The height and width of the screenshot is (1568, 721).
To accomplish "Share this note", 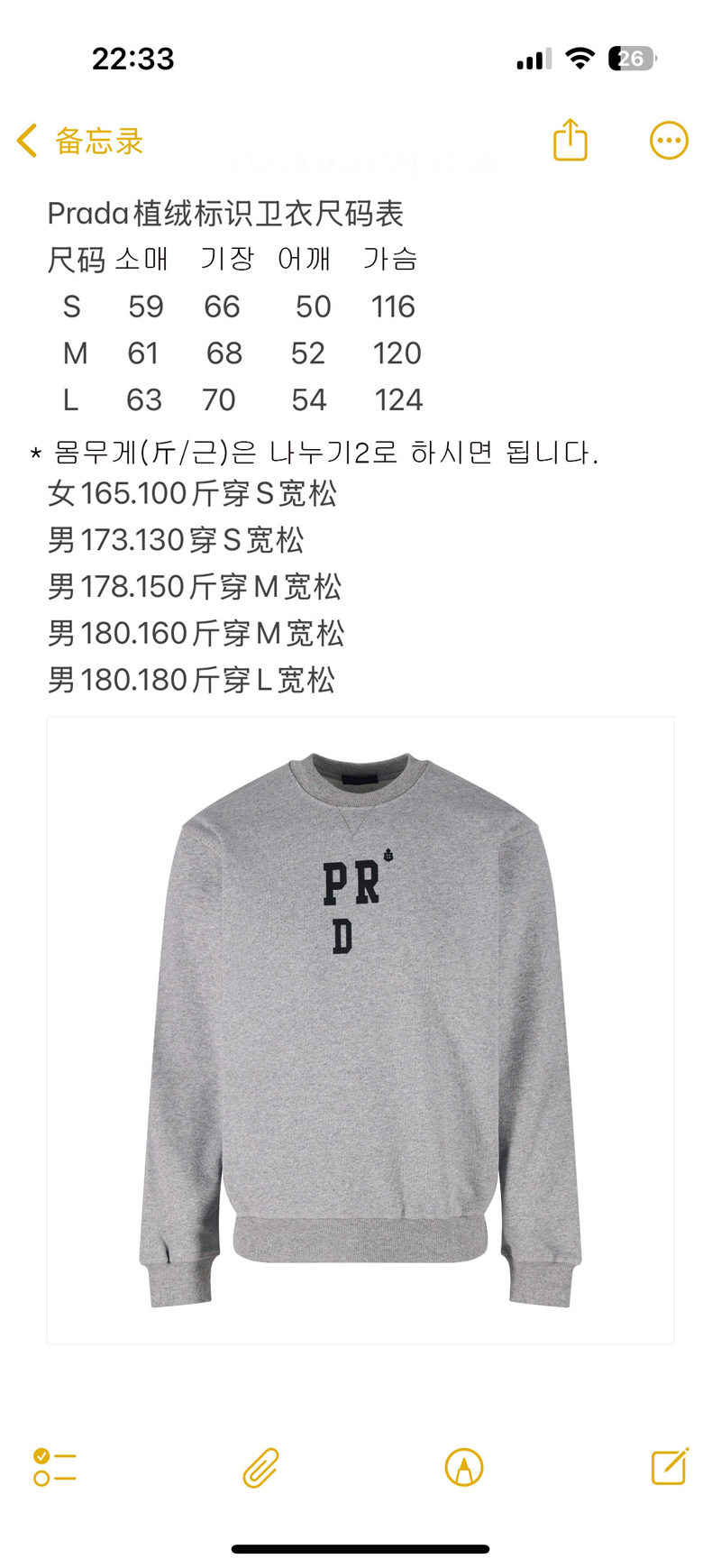I will (570, 141).
